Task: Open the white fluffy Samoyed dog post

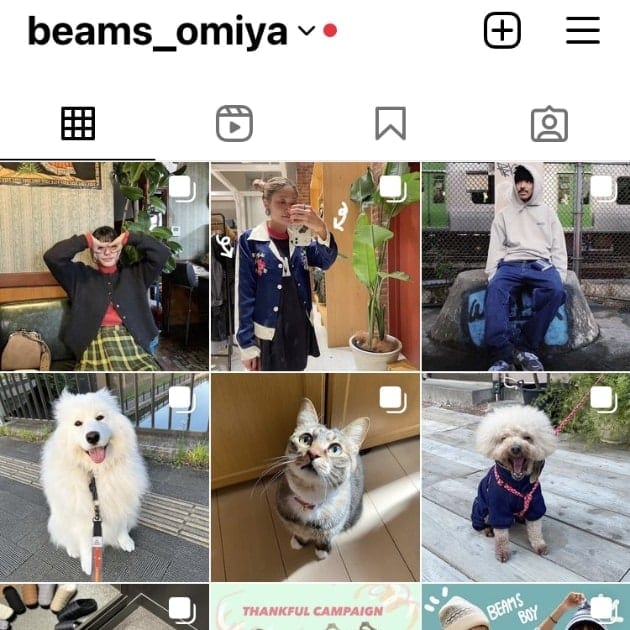Action: (104, 477)
